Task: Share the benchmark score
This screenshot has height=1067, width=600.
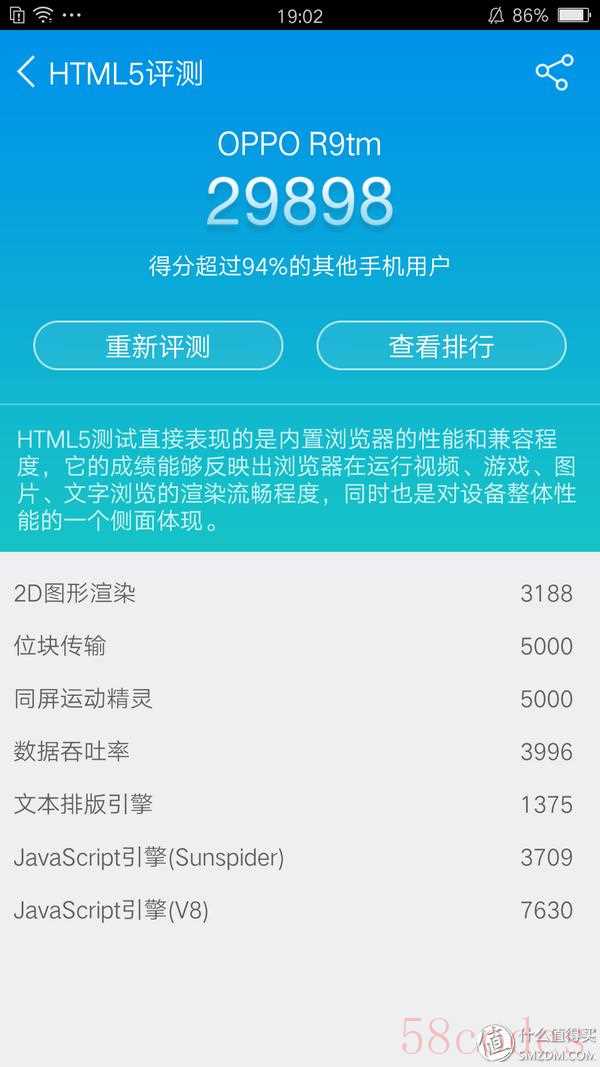Action: point(554,72)
